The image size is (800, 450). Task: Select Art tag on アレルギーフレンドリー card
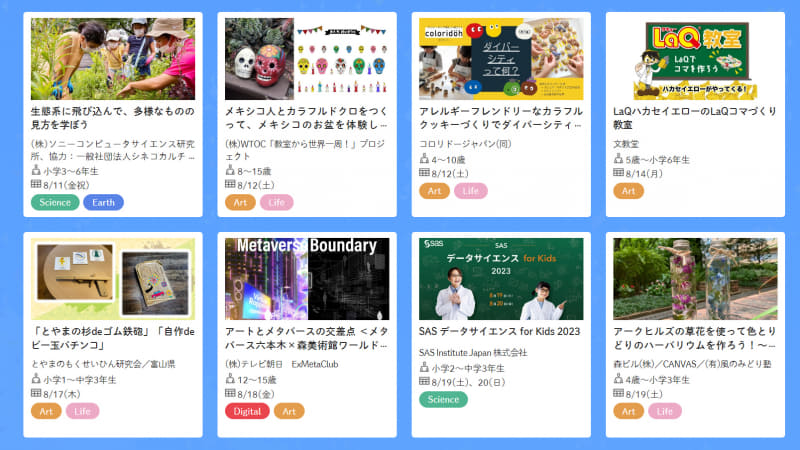pyautogui.click(x=434, y=191)
